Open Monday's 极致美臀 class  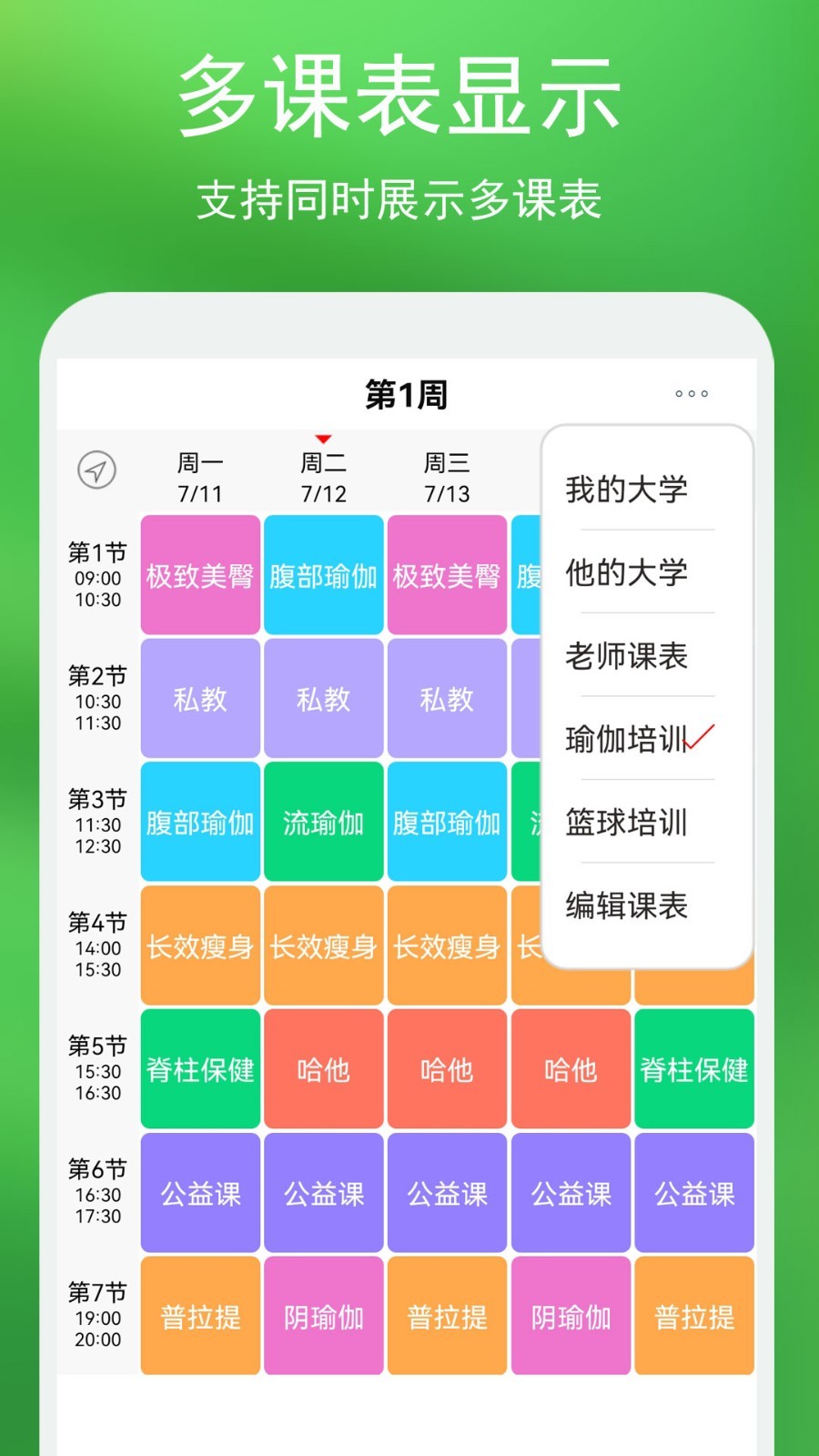click(x=198, y=575)
